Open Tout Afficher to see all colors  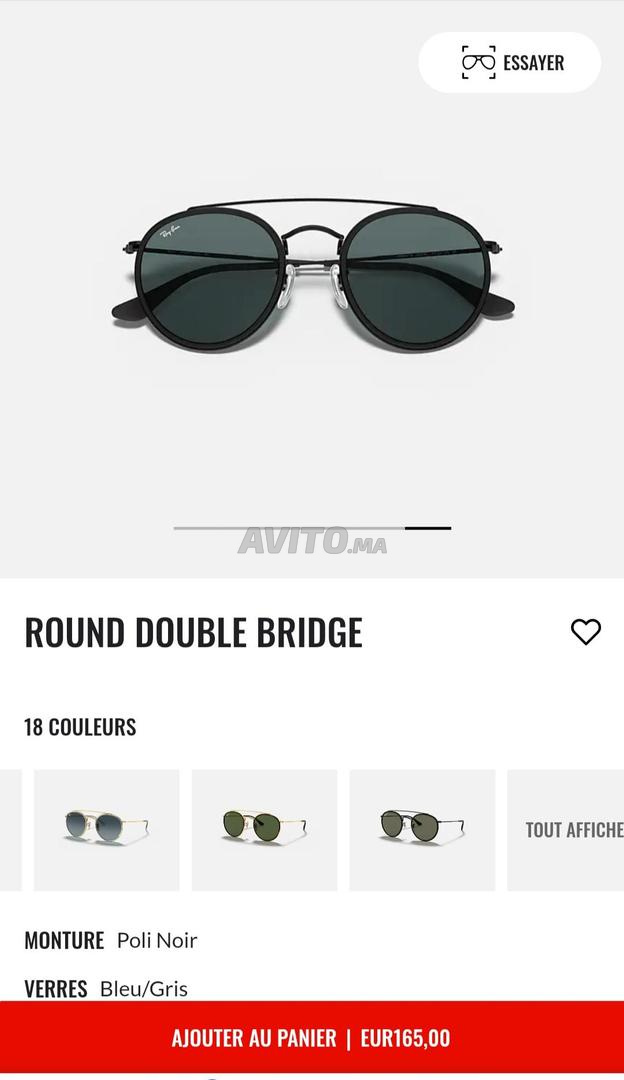(x=566, y=830)
